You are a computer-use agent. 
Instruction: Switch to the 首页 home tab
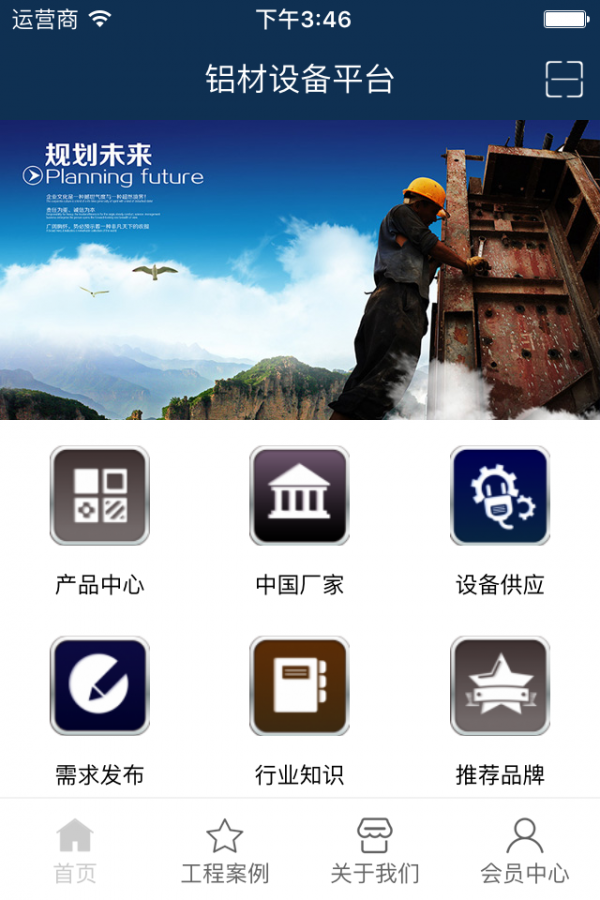point(75,851)
